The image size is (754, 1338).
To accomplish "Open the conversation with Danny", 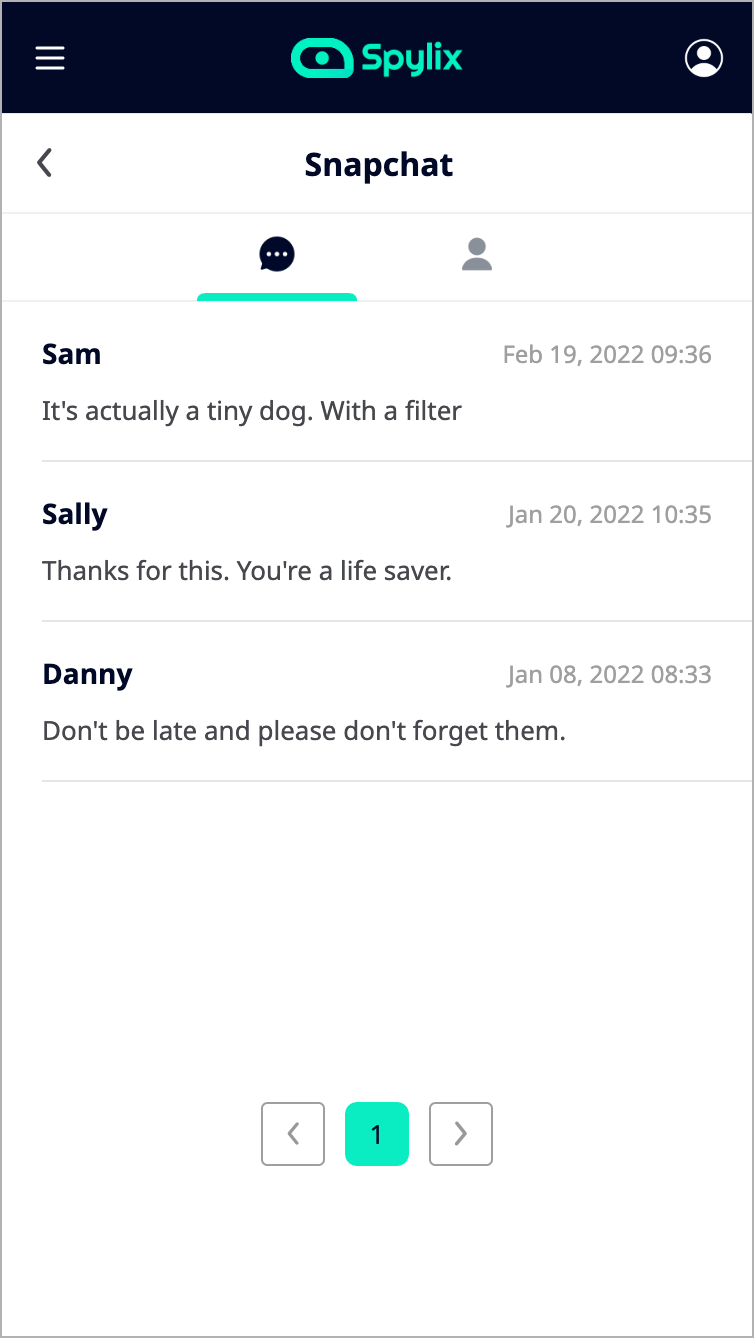I will point(376,702).
